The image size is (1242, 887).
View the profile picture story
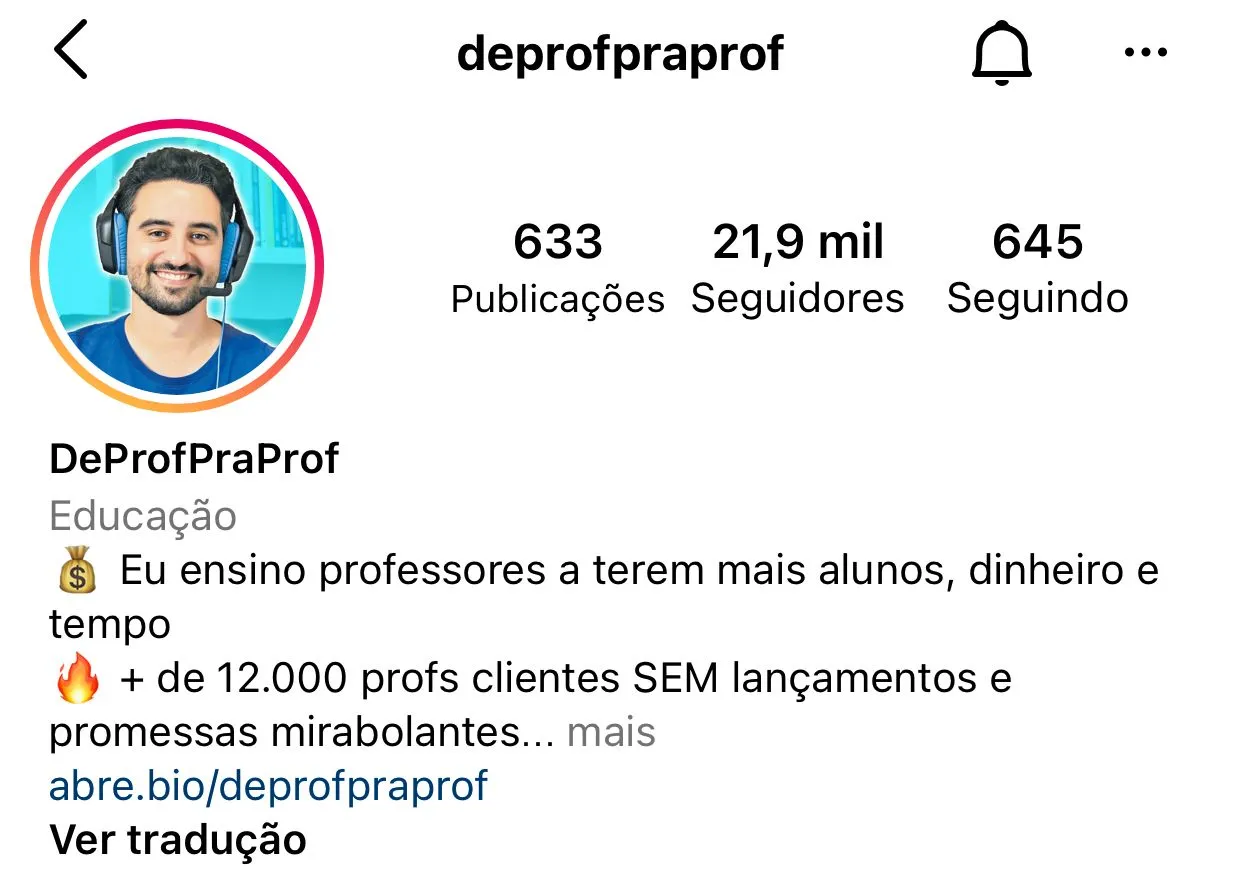click(176, 265)
